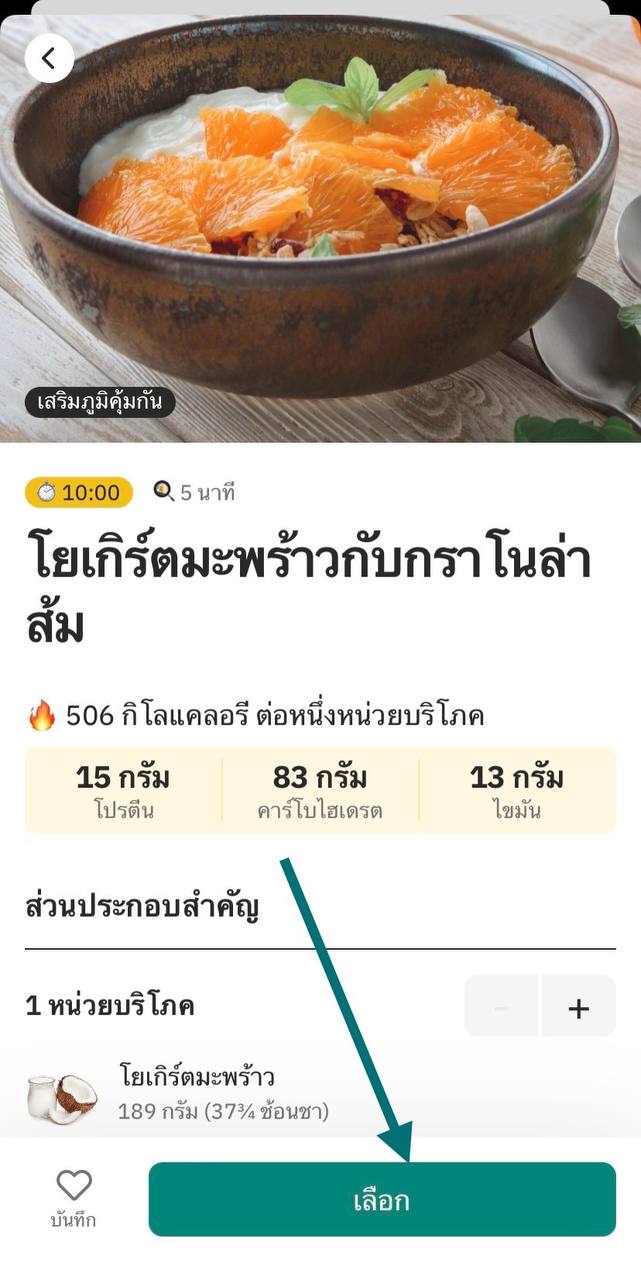This screenshot has width=641, height=1280.
Task: Increase servings with the plus button
Action: tap(578, 1007)
